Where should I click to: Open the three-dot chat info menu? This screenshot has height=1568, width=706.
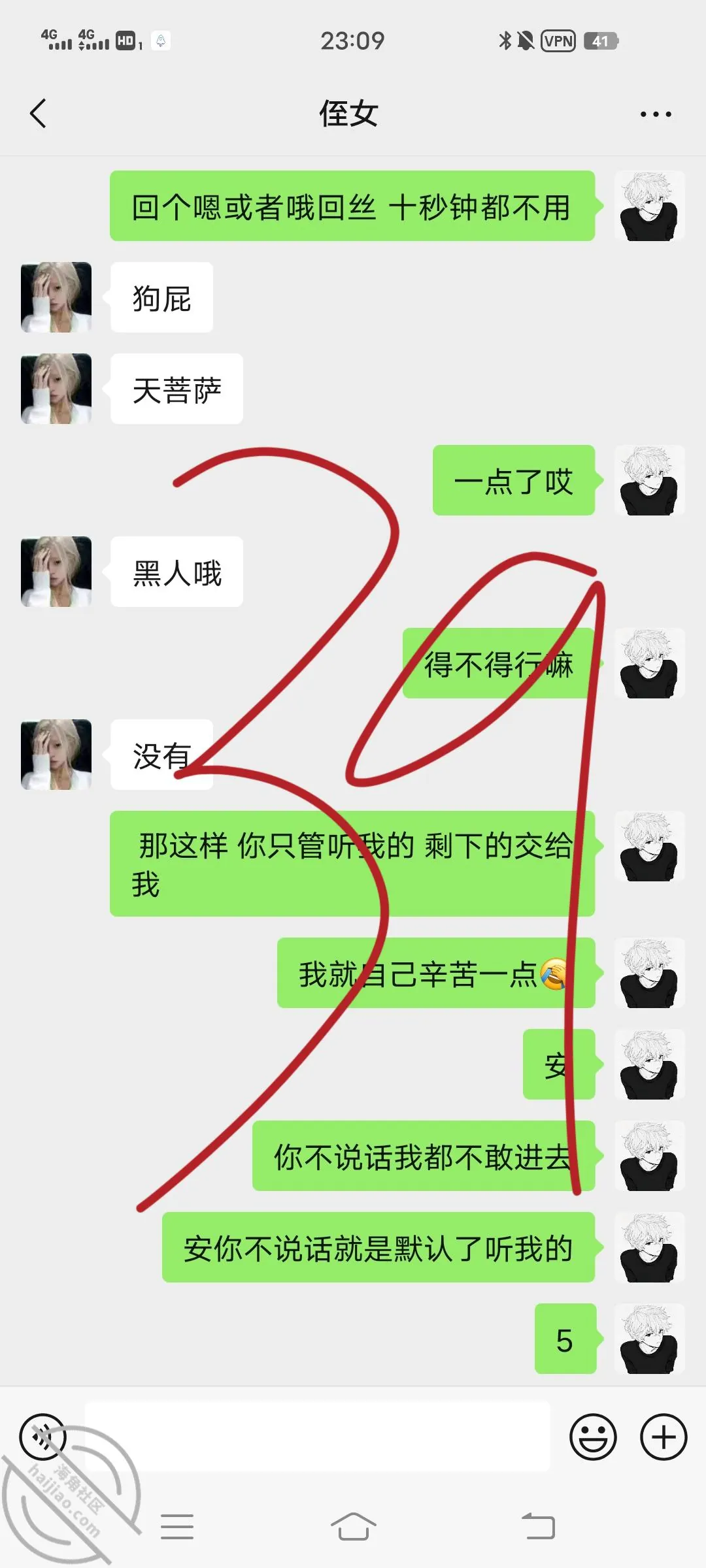656,114
